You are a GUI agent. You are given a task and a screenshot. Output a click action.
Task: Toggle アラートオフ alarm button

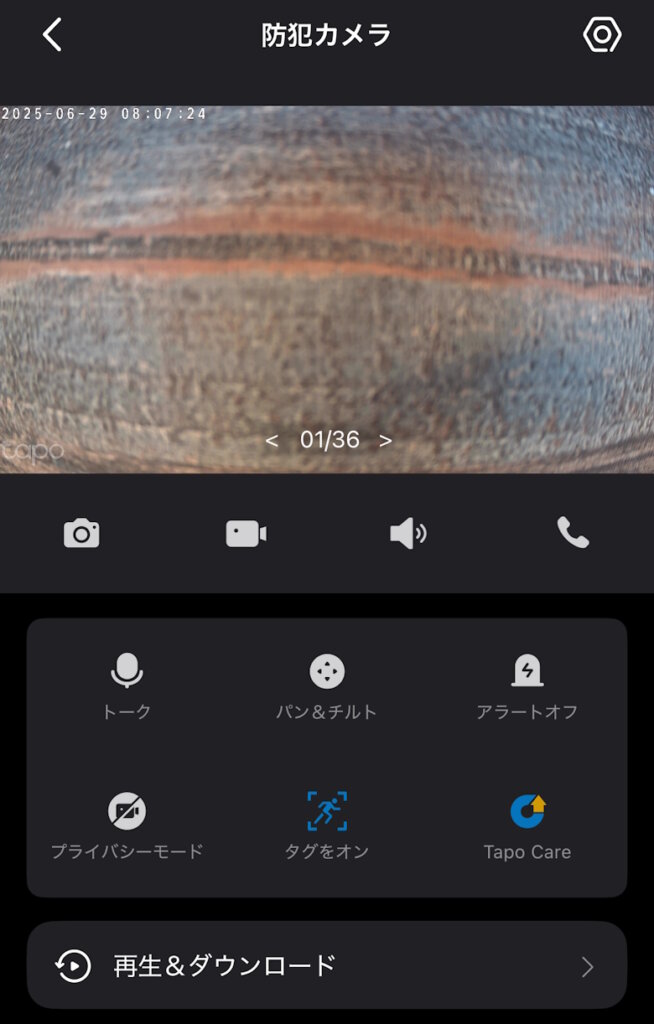point(527,686)
